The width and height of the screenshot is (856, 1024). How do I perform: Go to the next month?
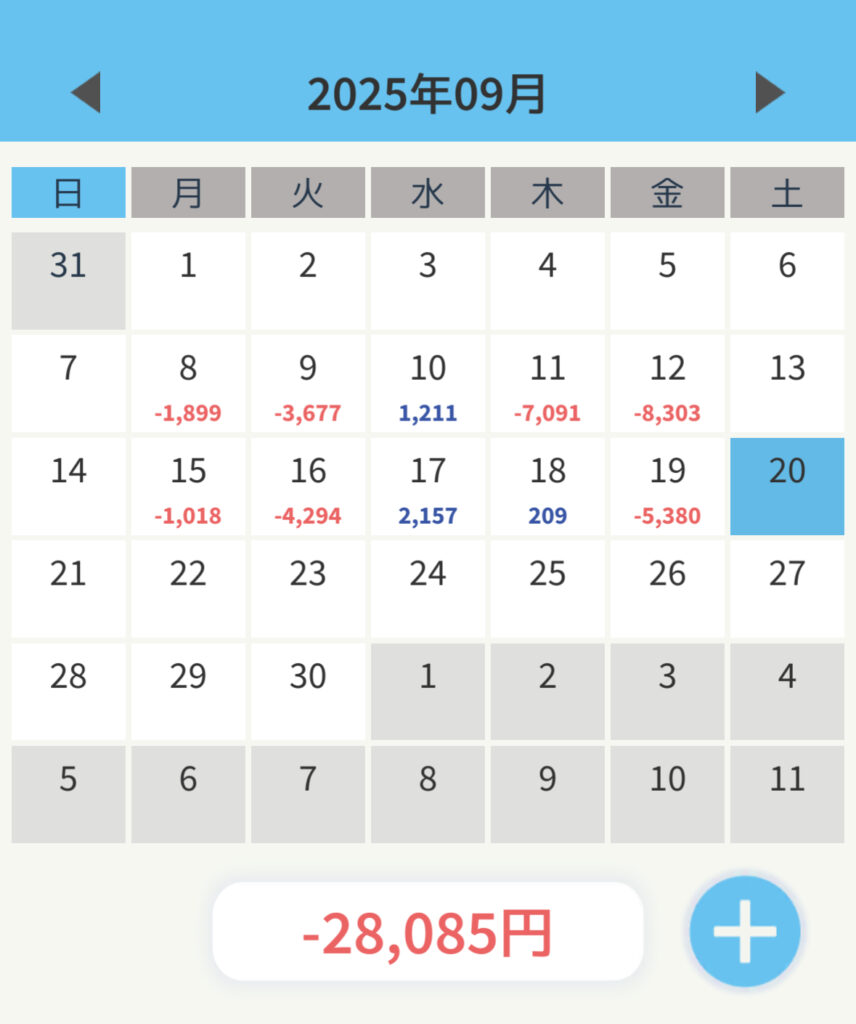769,93
